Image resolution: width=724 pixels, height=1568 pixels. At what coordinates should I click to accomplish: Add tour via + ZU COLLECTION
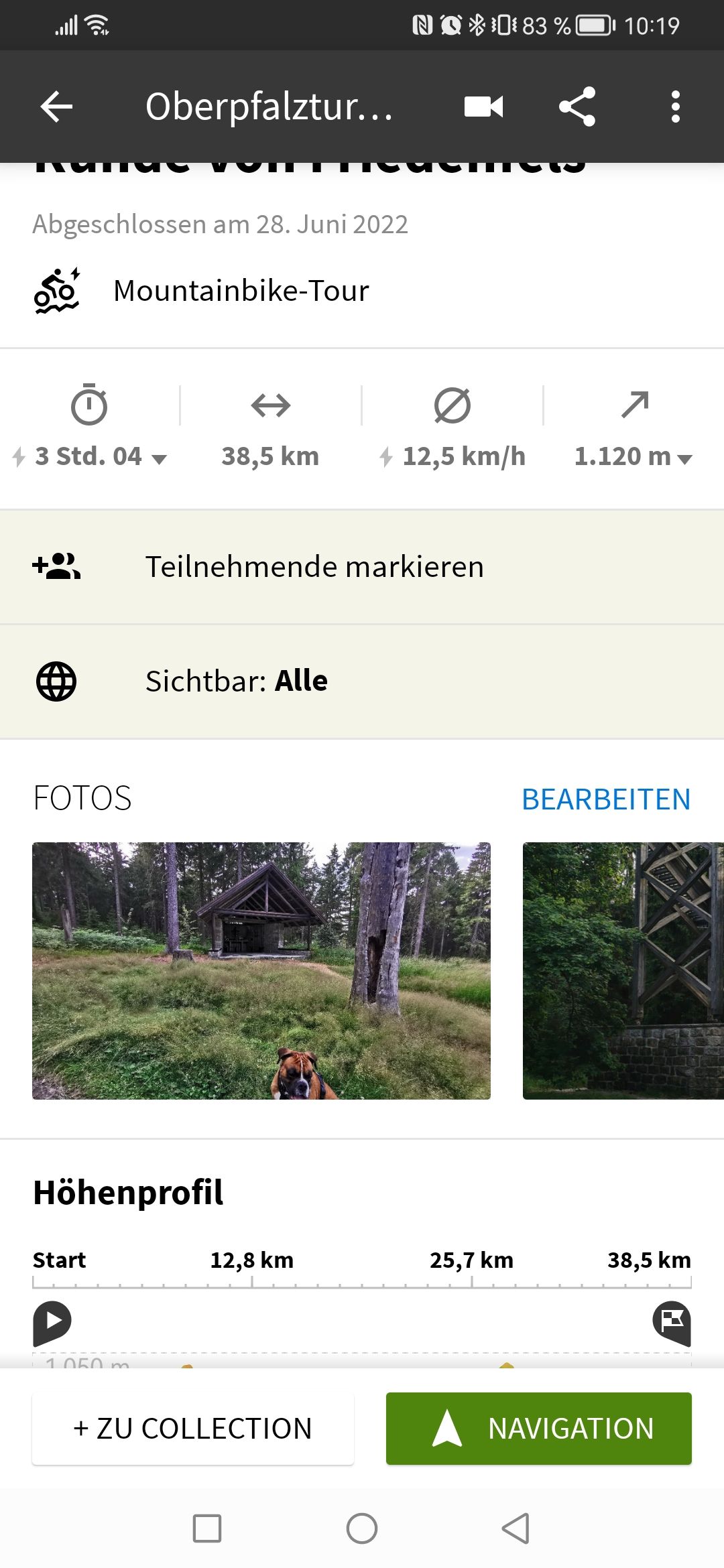coord(193,1428)
